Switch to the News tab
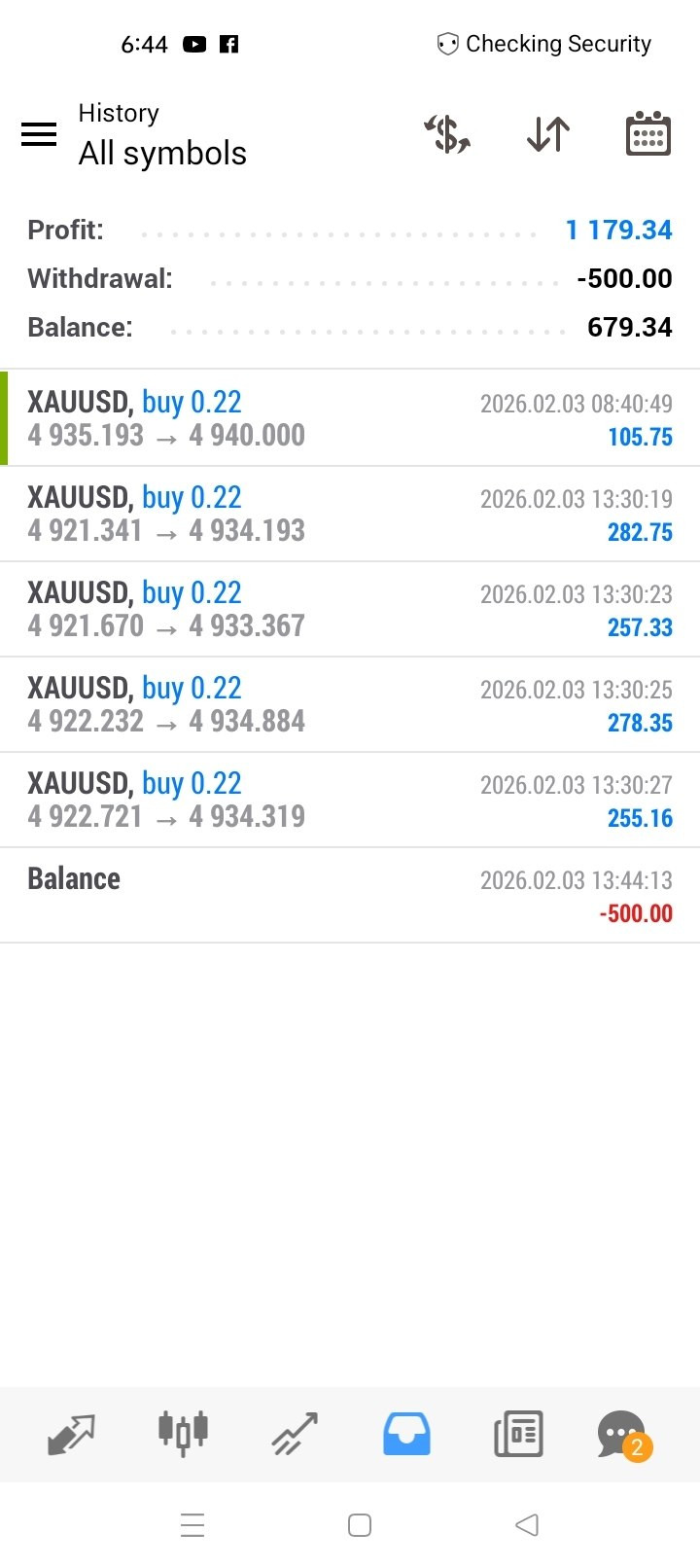The height and width of the screenshot is (1568, 700). [x=518, y=1435]
